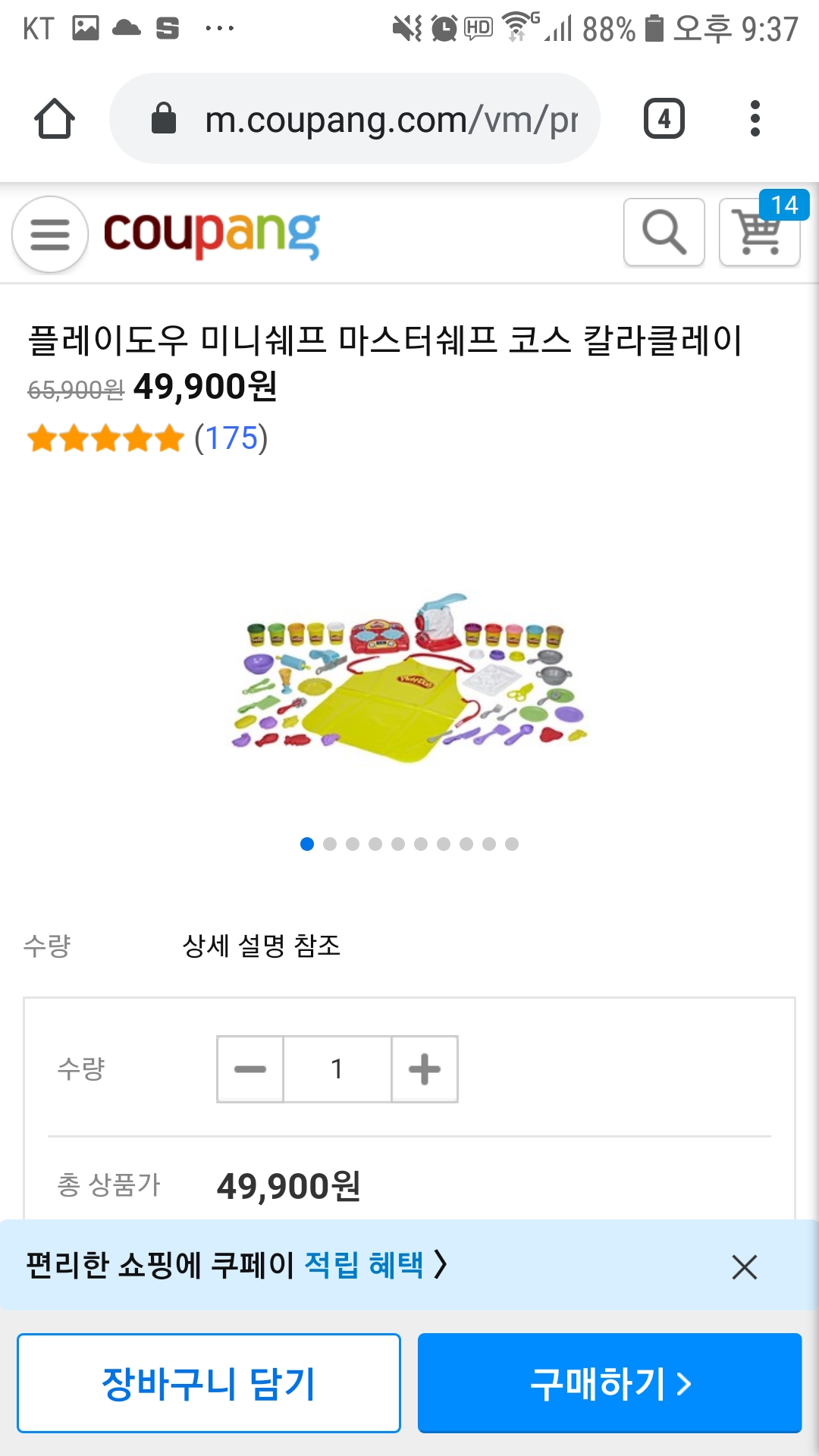Open Coupang product search
Screen dimensions: 819x1456
click(664, 232)
